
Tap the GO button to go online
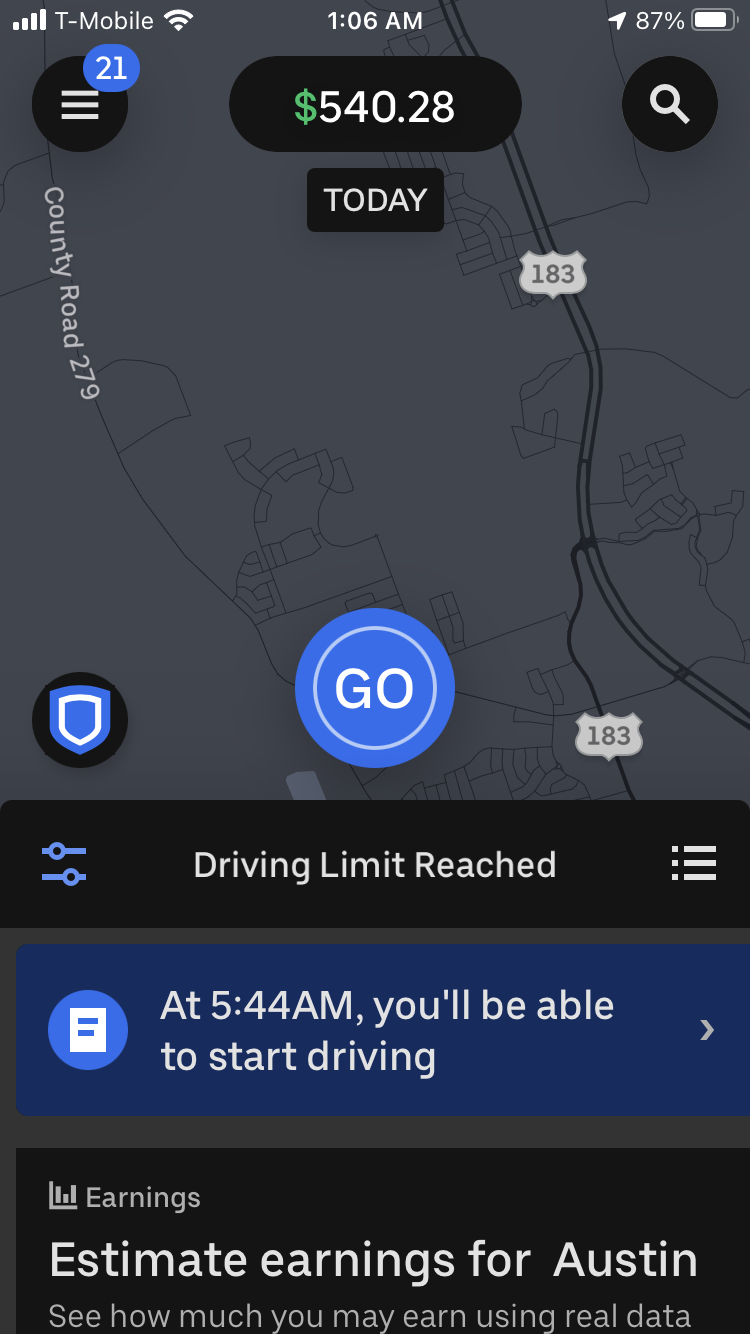tap(375, 688)
